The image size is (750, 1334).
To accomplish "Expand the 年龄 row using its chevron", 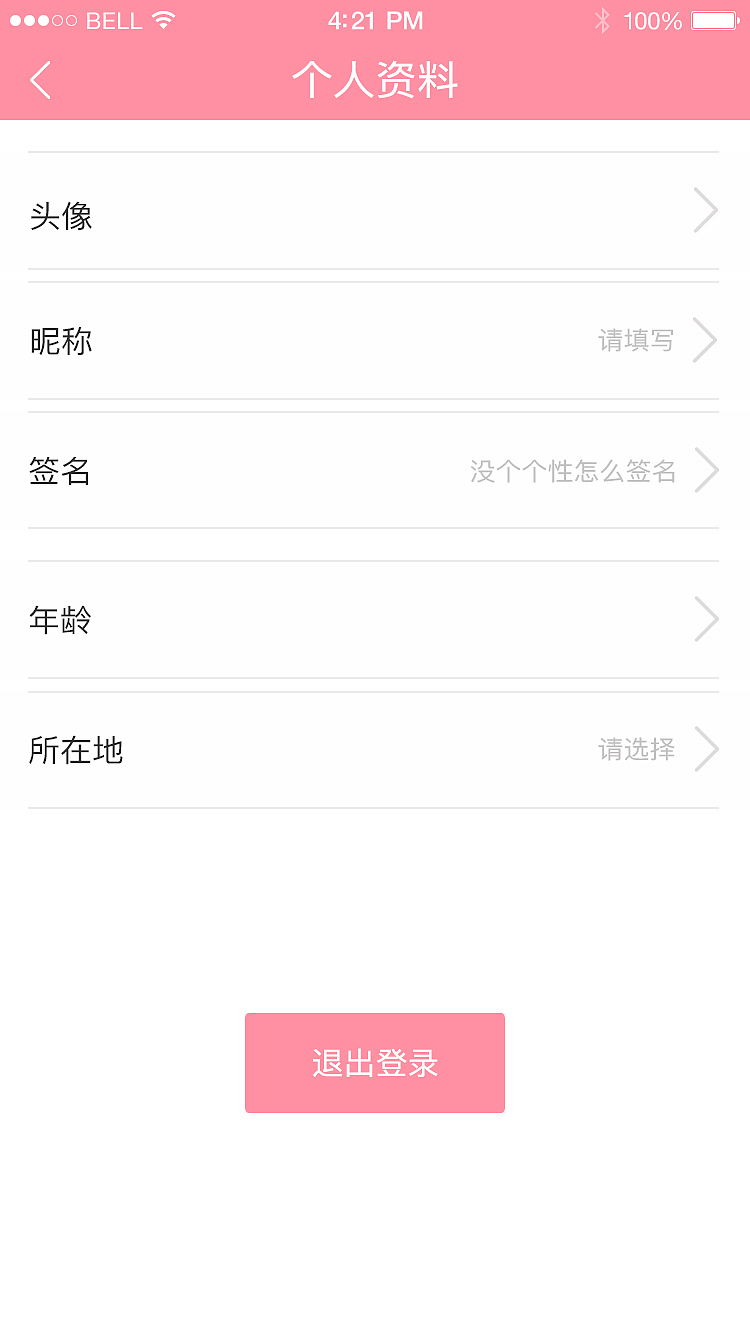I will [705, 619].
